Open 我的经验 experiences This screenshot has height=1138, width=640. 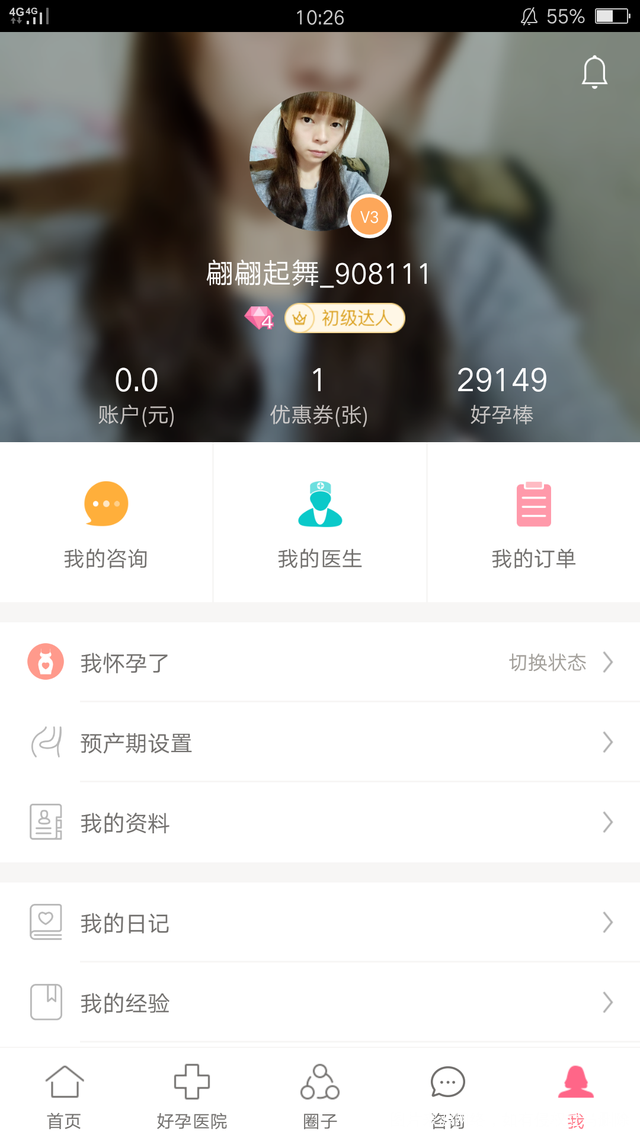(x=320, y=1003)
